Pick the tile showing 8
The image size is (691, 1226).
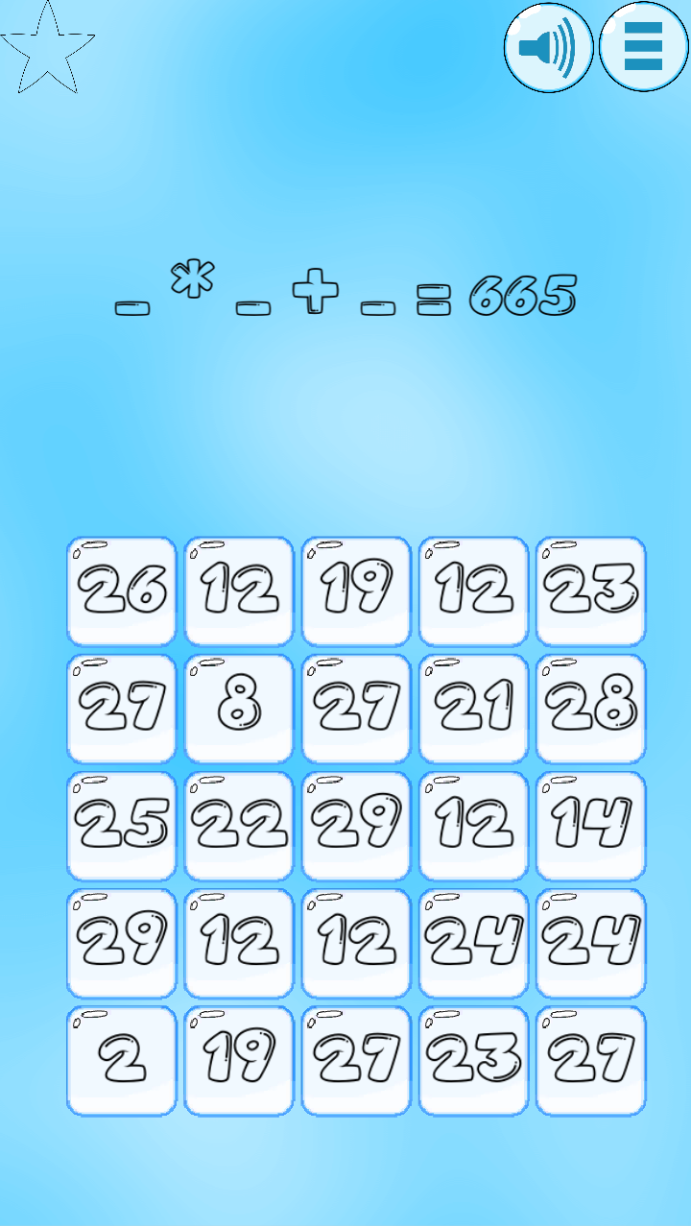tap(238, 708)
